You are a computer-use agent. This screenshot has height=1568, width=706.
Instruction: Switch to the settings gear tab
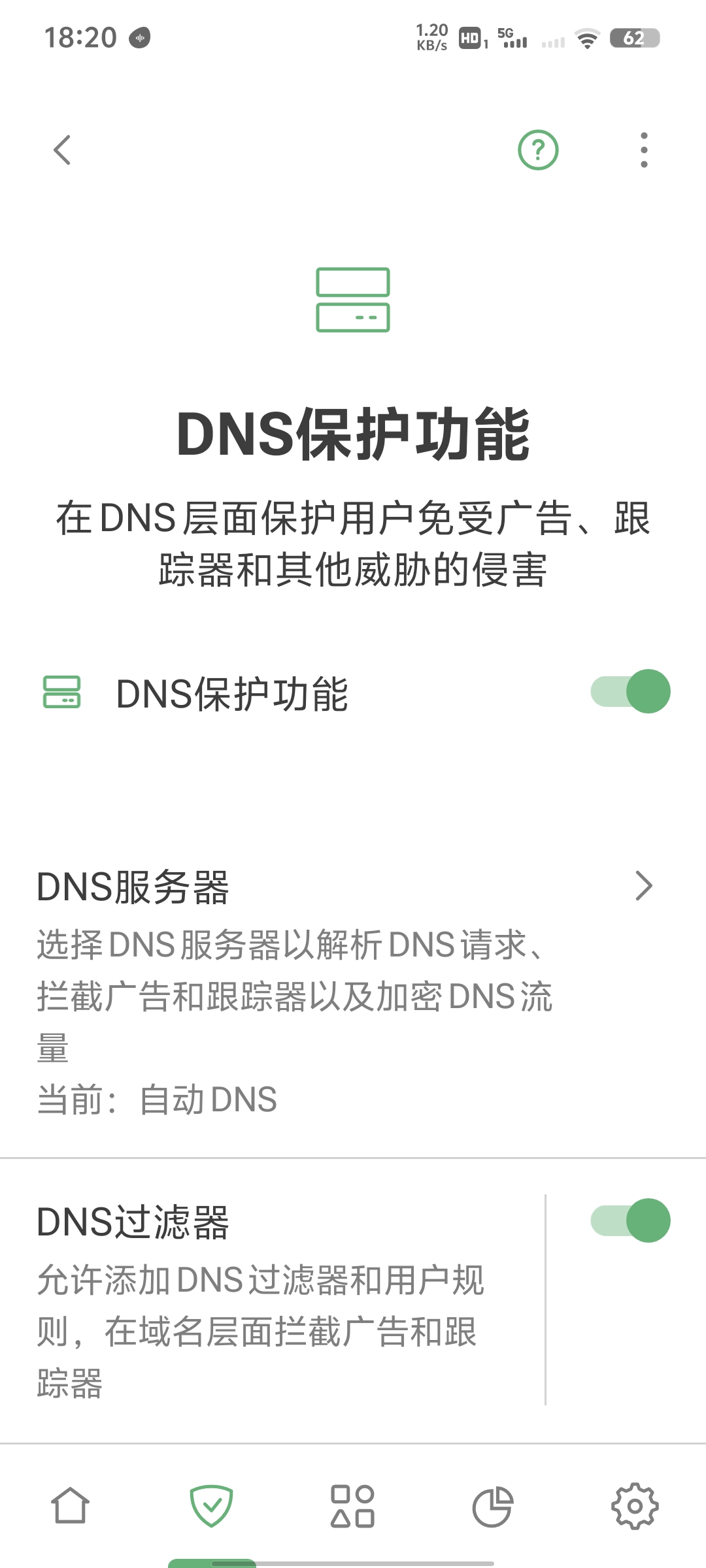pos(634,1506)
